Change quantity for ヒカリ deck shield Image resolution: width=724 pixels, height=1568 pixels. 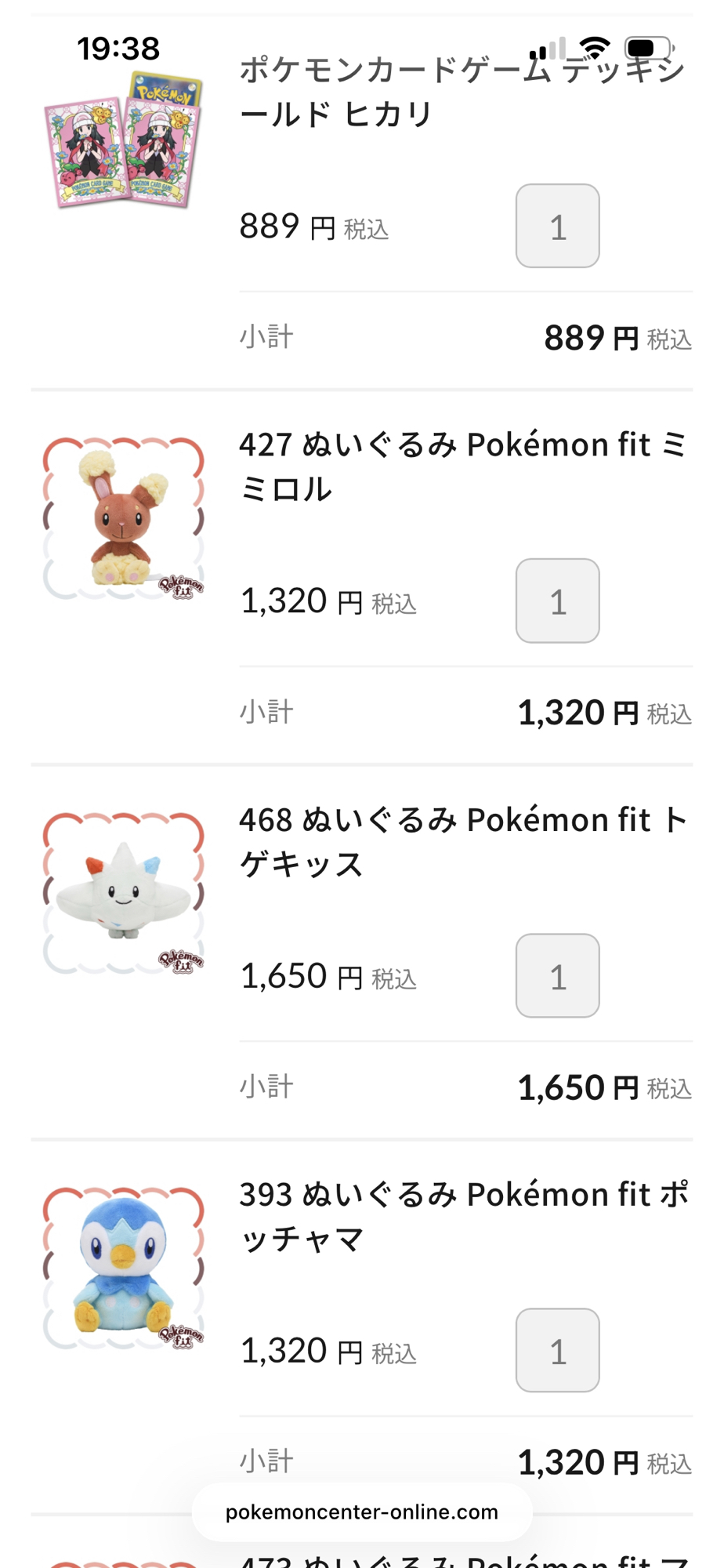click(x=557, y=226)
